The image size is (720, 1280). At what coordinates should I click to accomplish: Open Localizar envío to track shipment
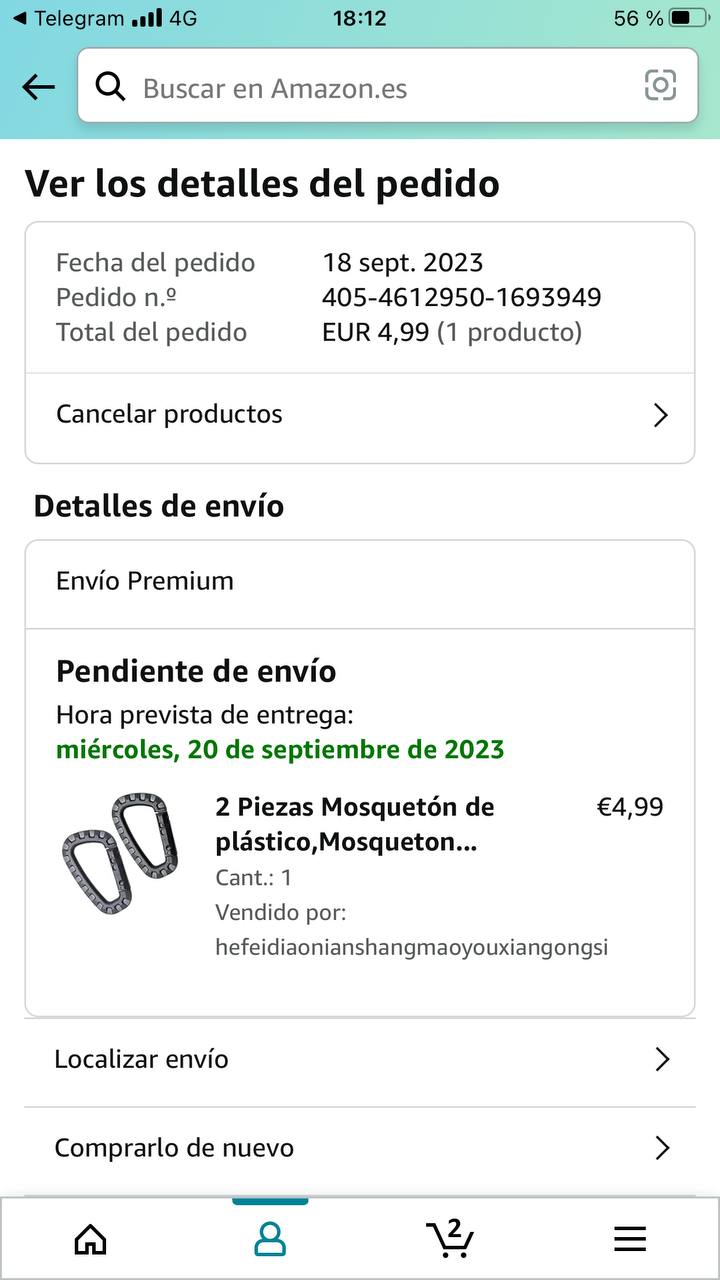point(360,1060)
